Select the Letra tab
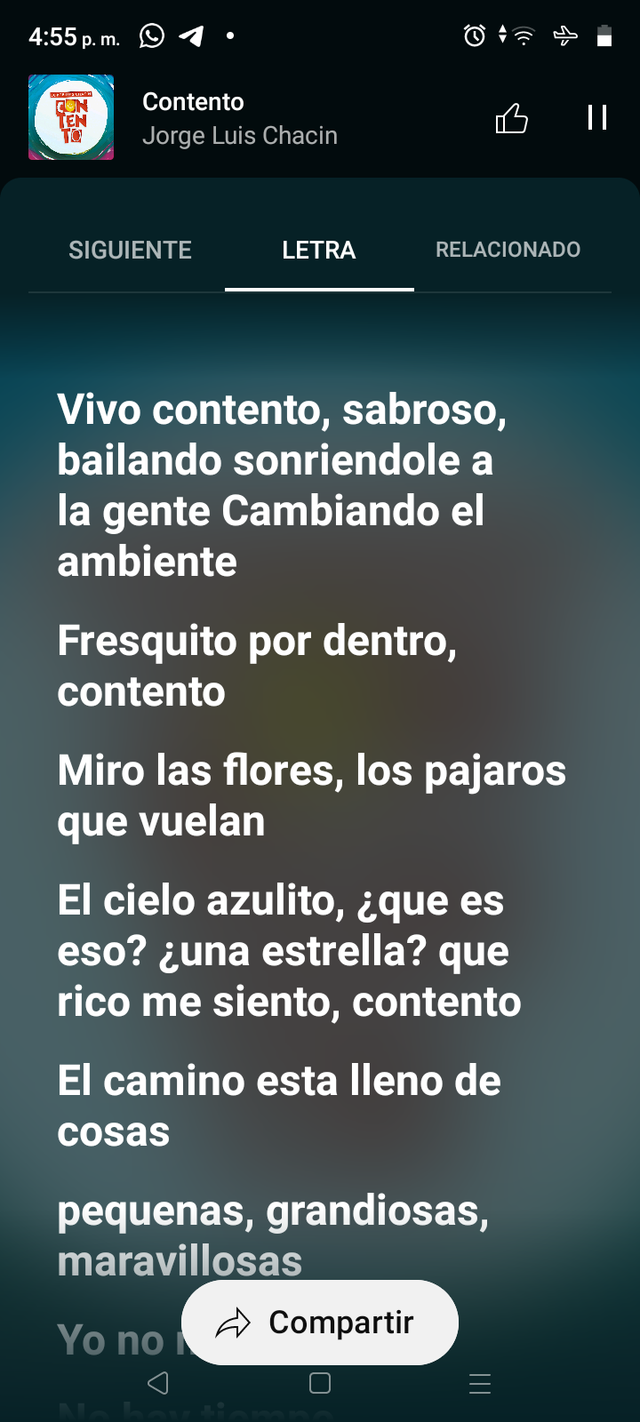The height and width of the screenshot is (1422, 640). point(319,250)
